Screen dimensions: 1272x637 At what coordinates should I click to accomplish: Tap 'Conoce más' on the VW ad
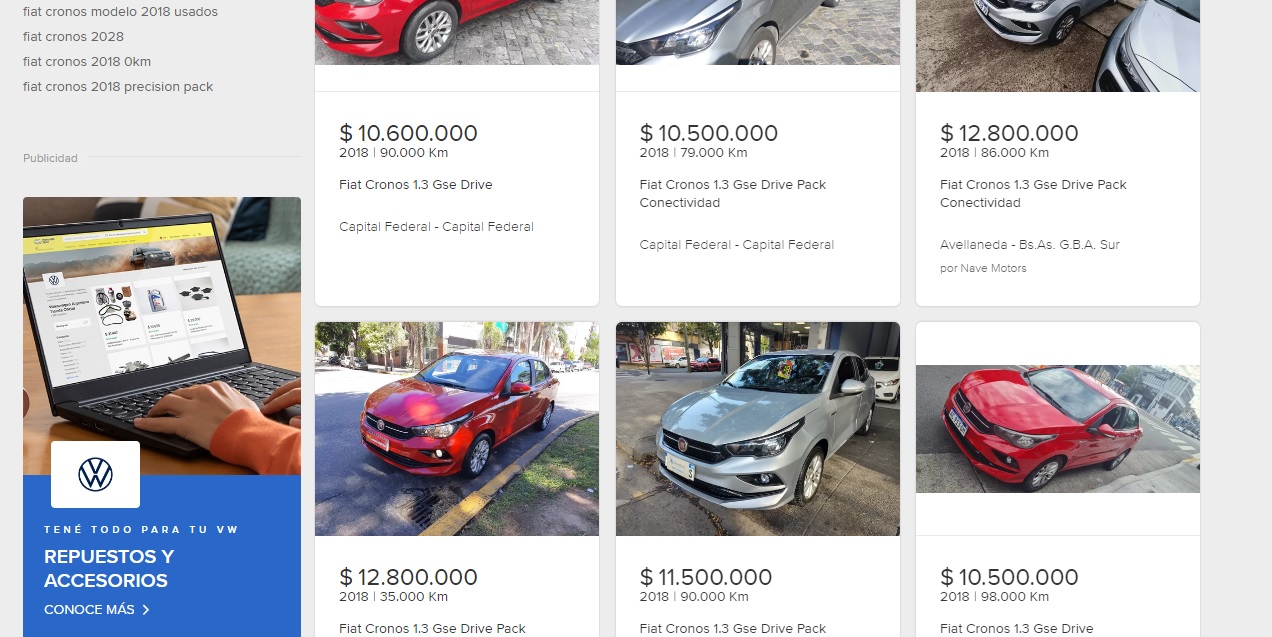tap(96, 609)
